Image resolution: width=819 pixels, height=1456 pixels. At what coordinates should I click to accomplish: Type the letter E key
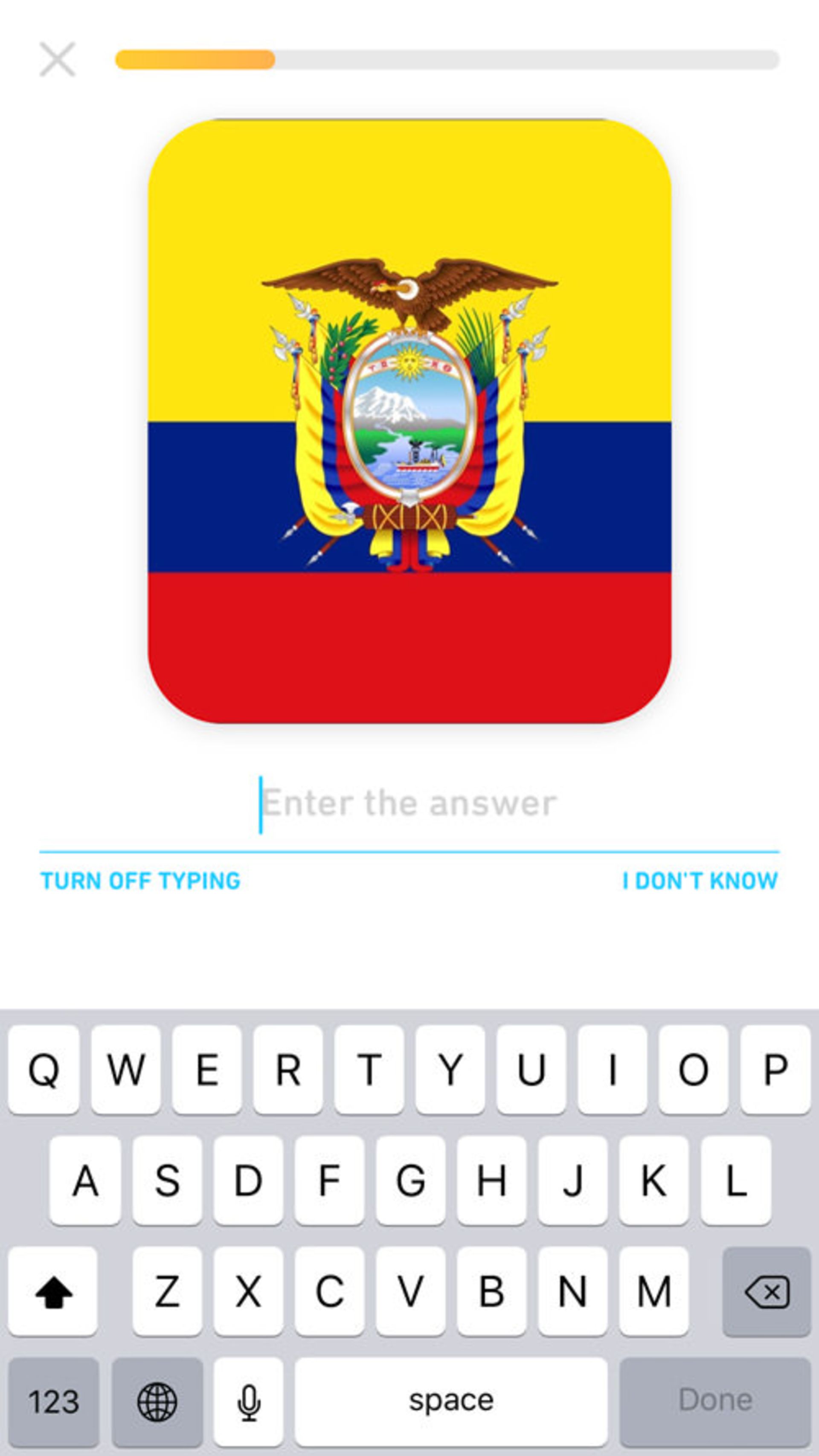tap(207, 1069)
